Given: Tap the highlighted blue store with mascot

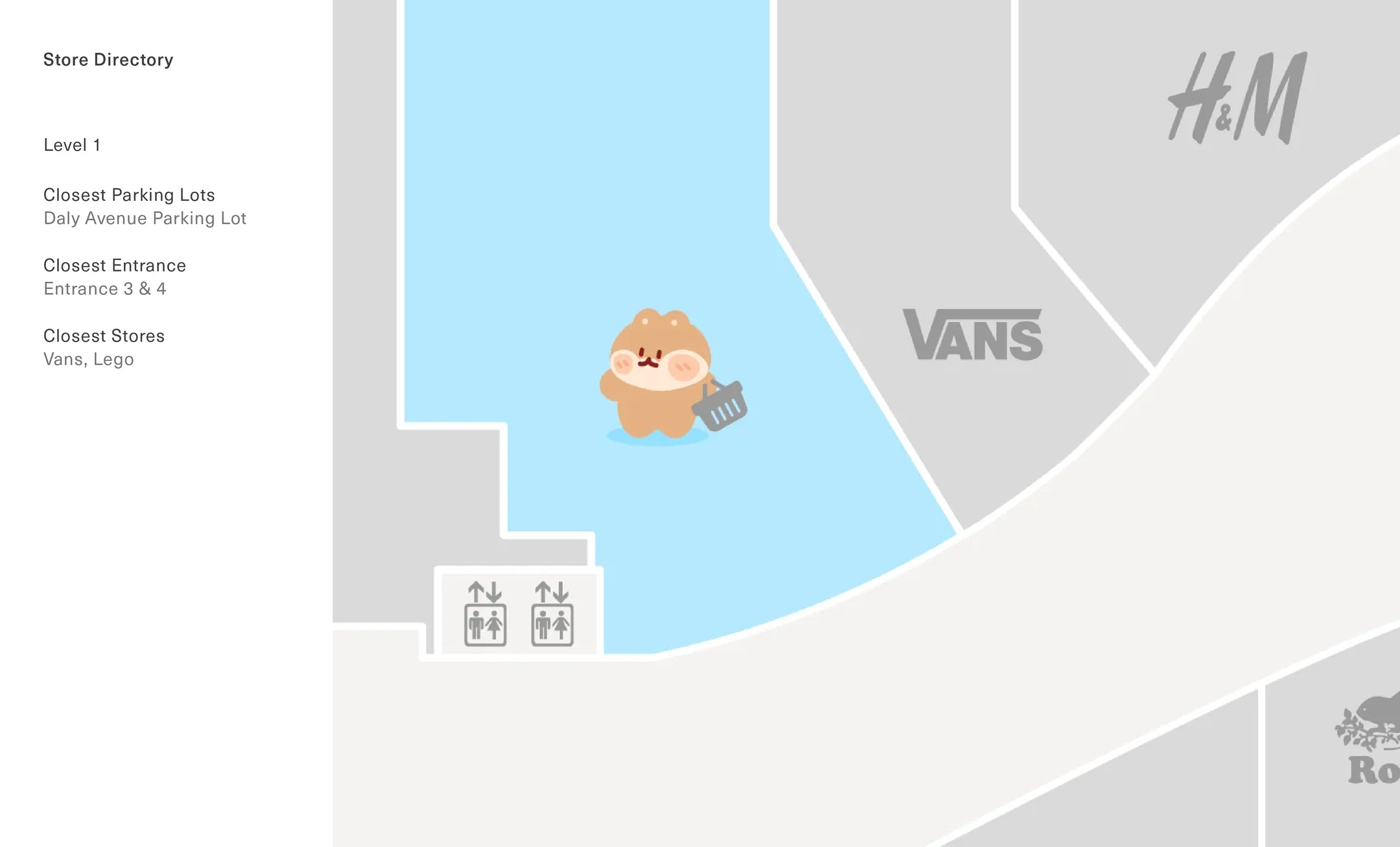Looking at the screenshot, I should (658, 376).
